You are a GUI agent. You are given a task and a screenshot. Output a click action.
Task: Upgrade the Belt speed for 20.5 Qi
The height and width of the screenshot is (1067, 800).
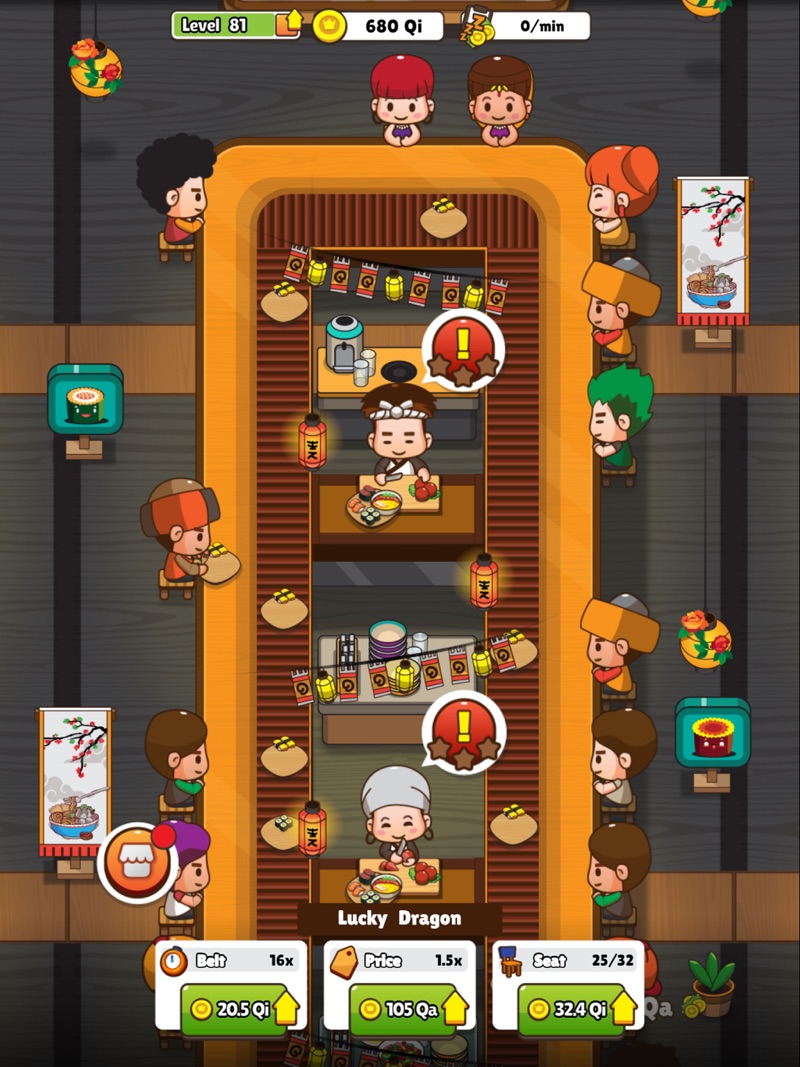(x=232, y=1009)
